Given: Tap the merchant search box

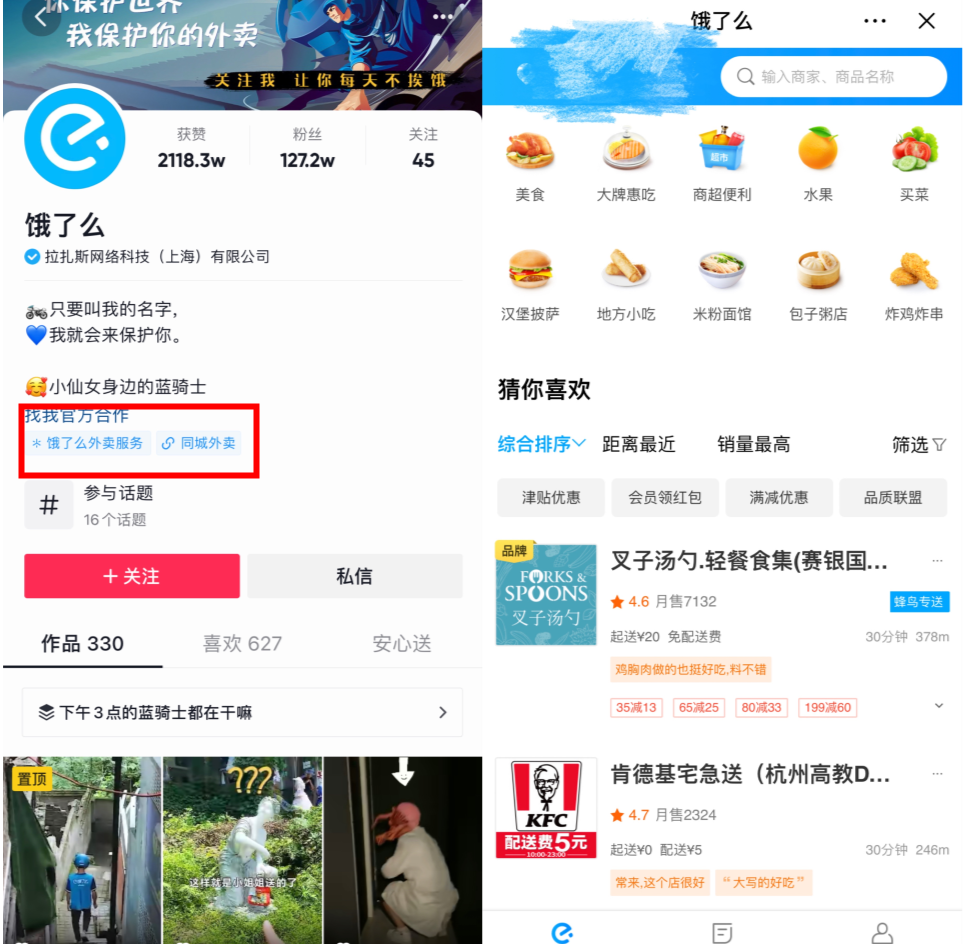Looking at the screenshot, I should tap(833, 77).
